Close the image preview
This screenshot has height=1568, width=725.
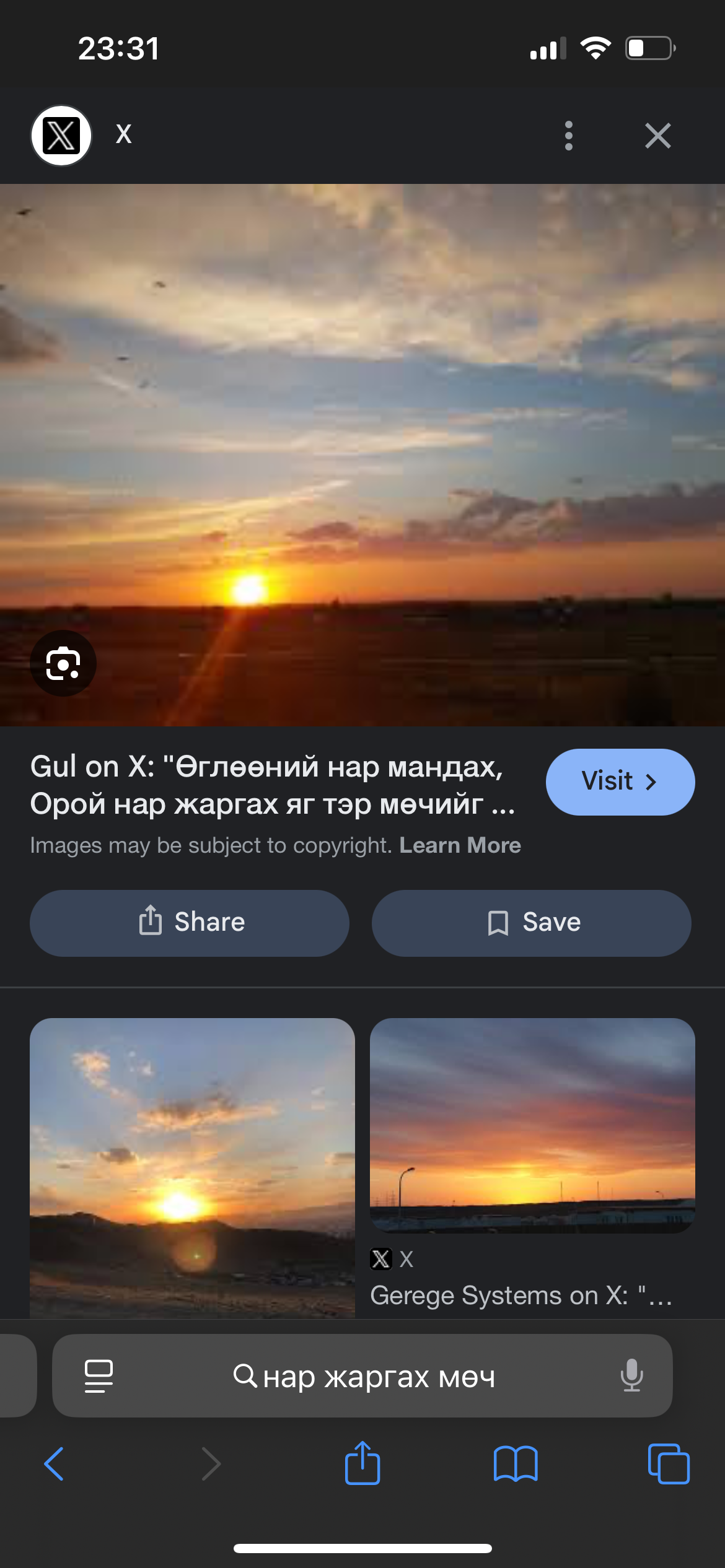657,136
